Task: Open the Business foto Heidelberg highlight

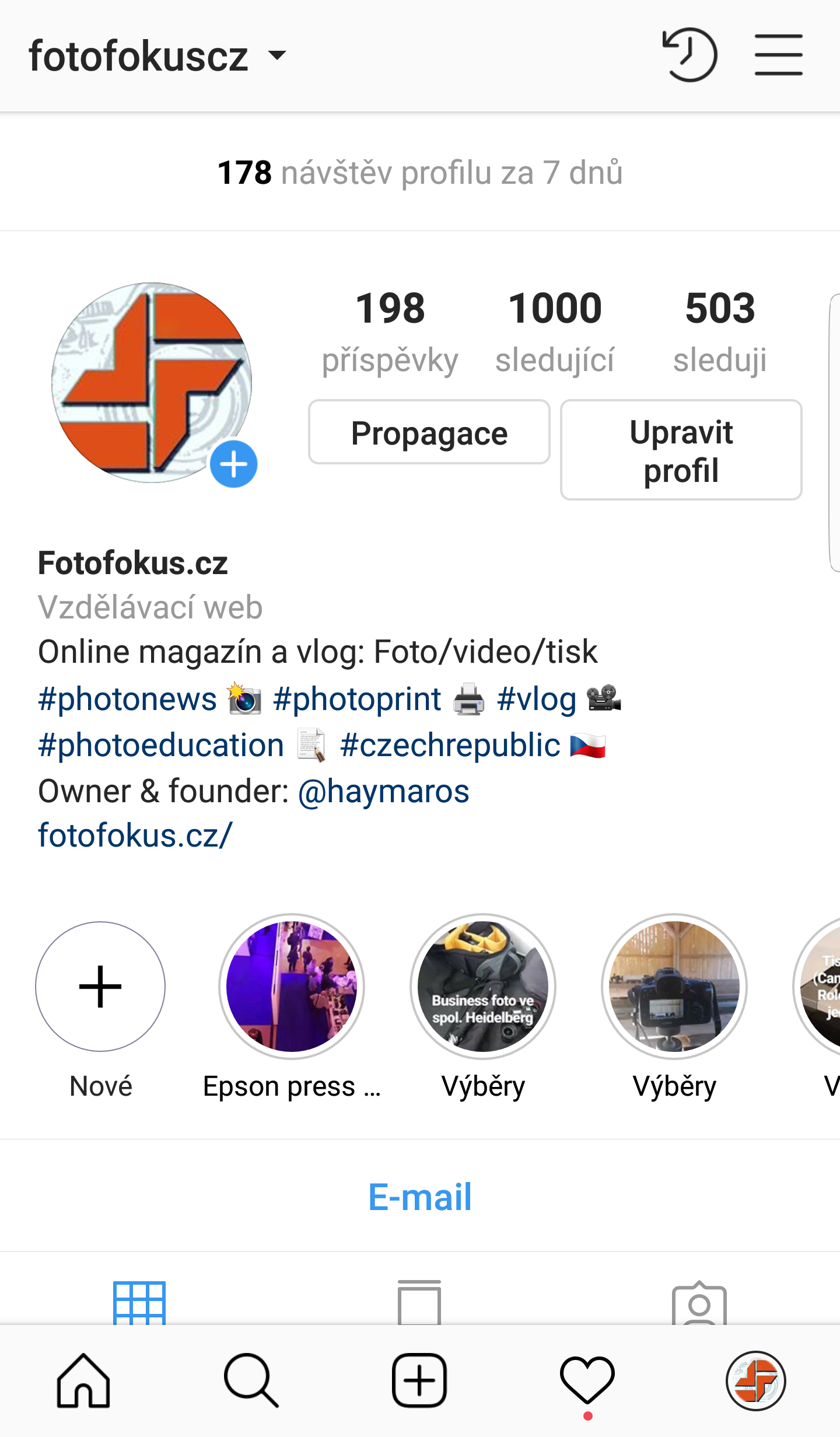Action: pyautogui.click(x=483, y=987)
